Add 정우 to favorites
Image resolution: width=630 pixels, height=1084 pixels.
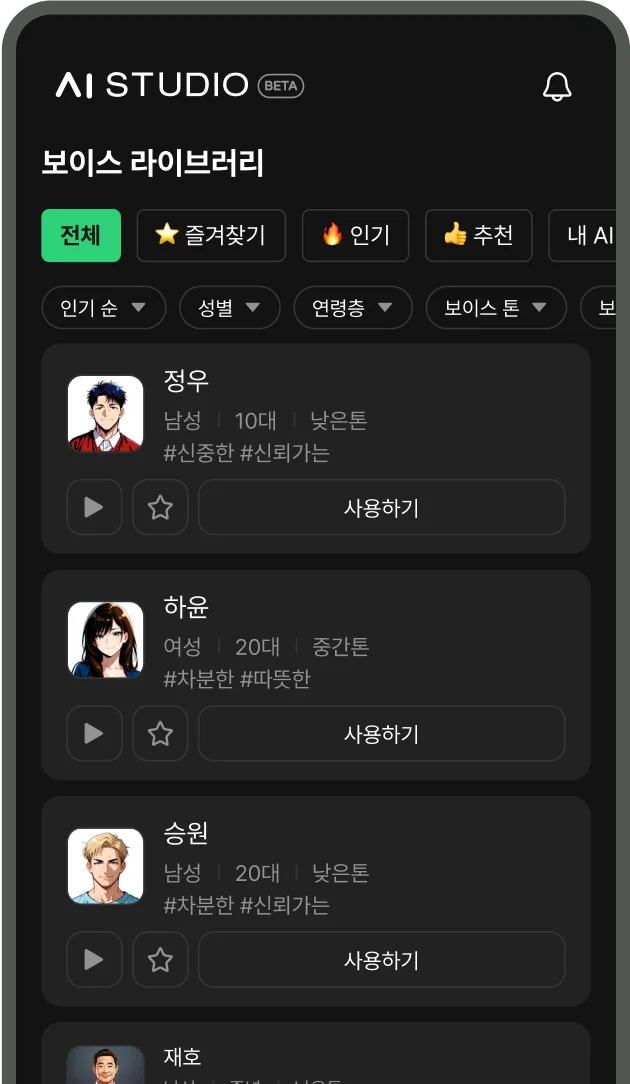pyautogui.click(x=160, y=508)
